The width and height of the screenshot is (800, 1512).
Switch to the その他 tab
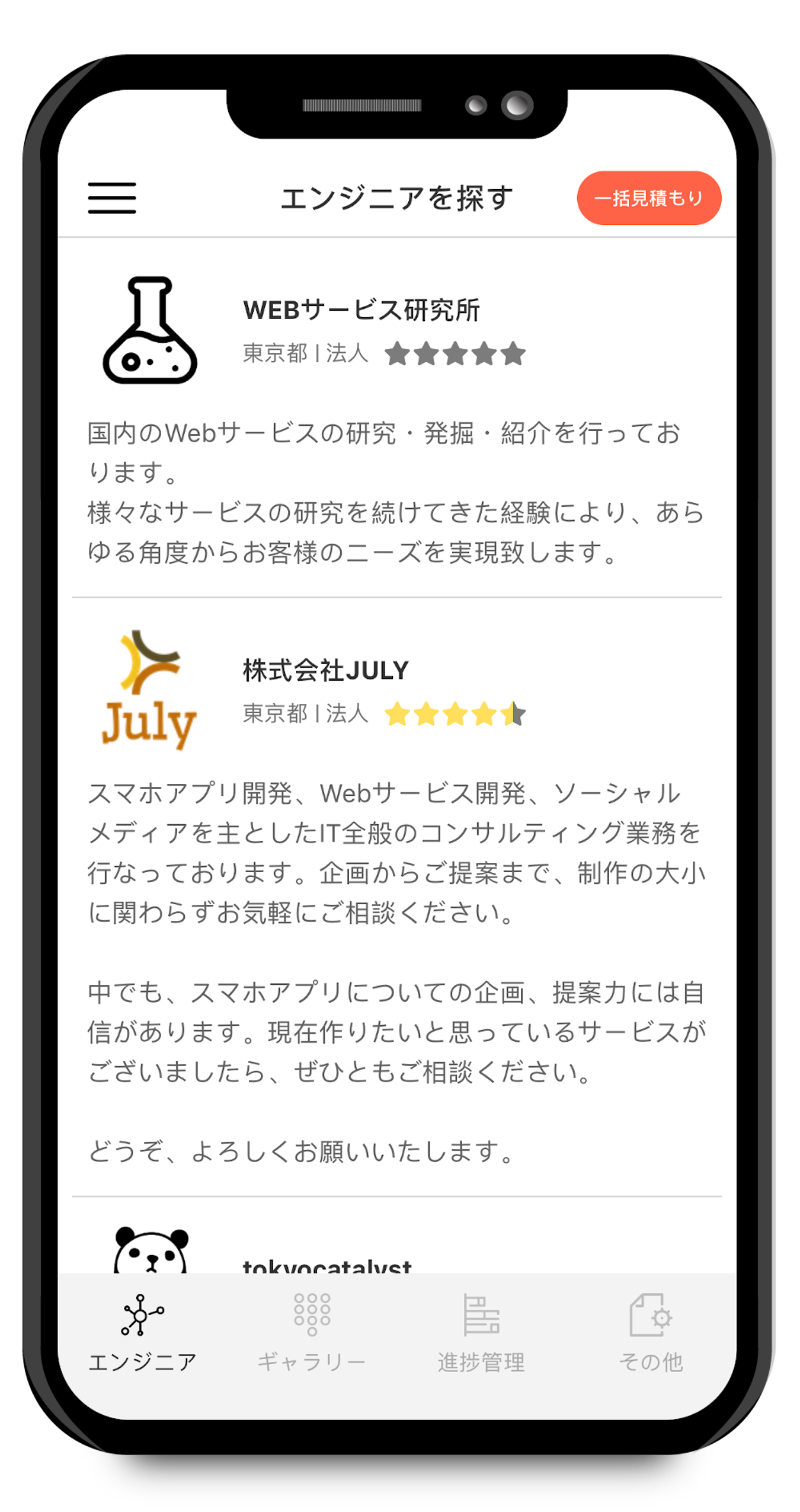pyautogui.click(x=650, y=1332)
